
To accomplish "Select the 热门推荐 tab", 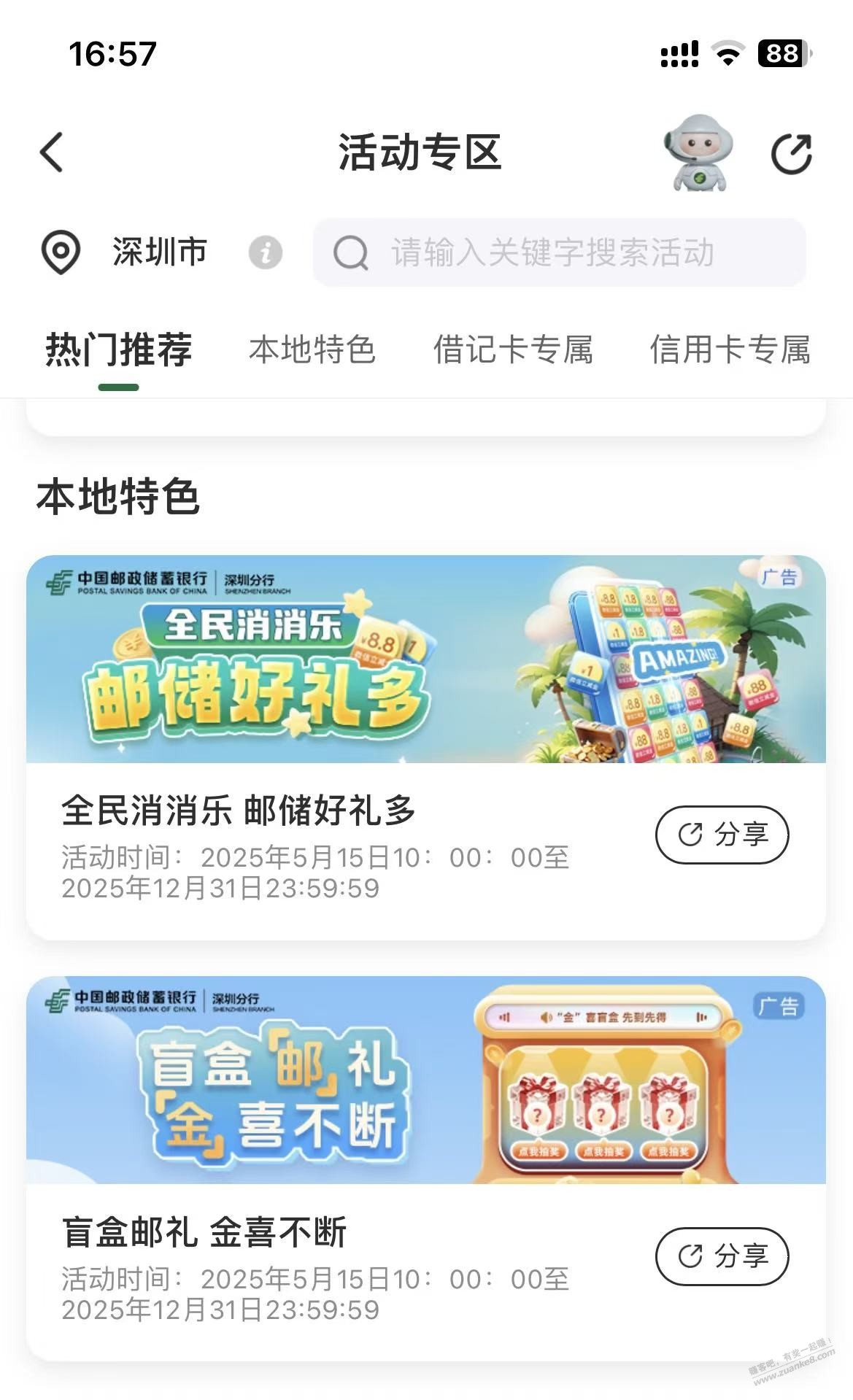I will click(119, 349).
